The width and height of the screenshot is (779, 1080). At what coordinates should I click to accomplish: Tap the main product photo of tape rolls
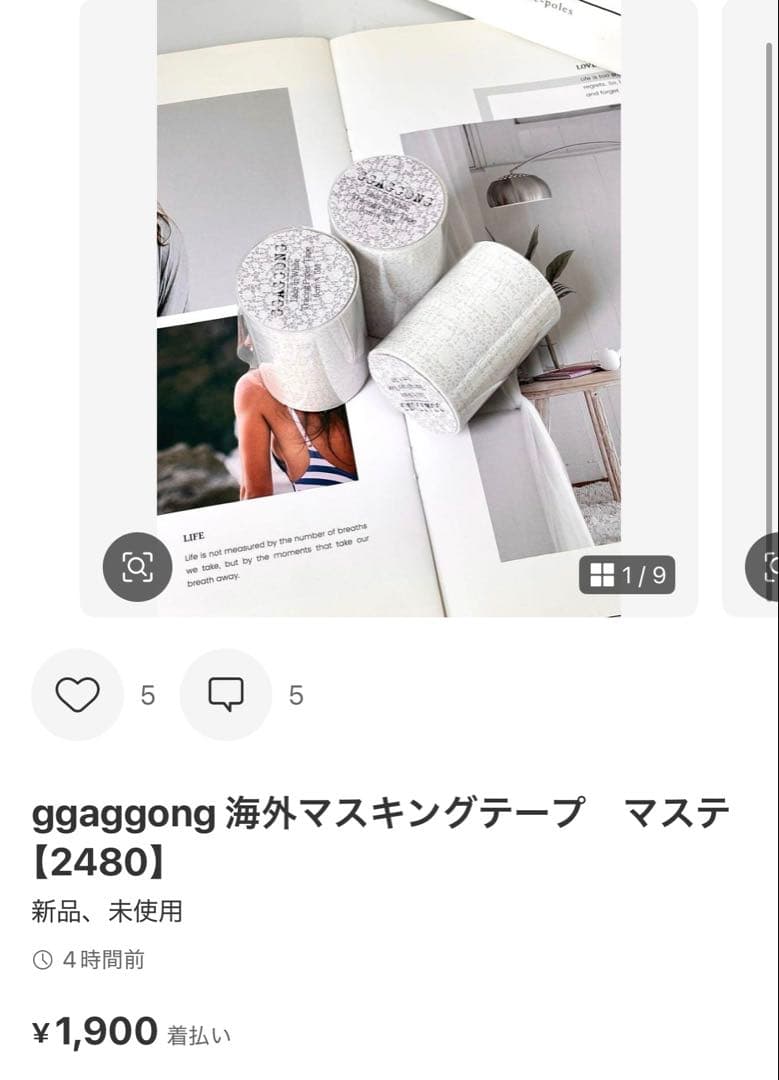390,300
